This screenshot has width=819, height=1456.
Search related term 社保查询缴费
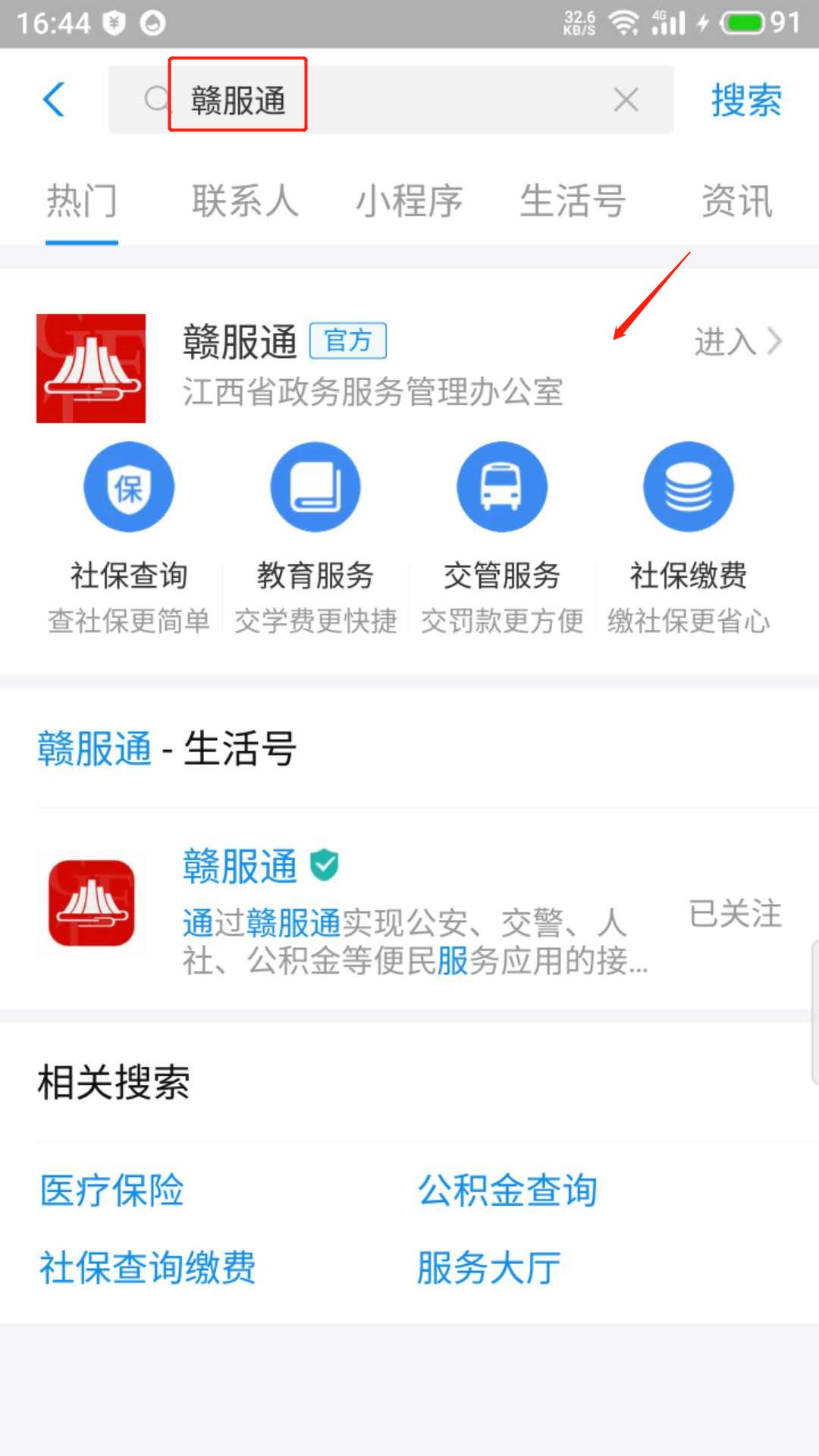click(148, 1267)
